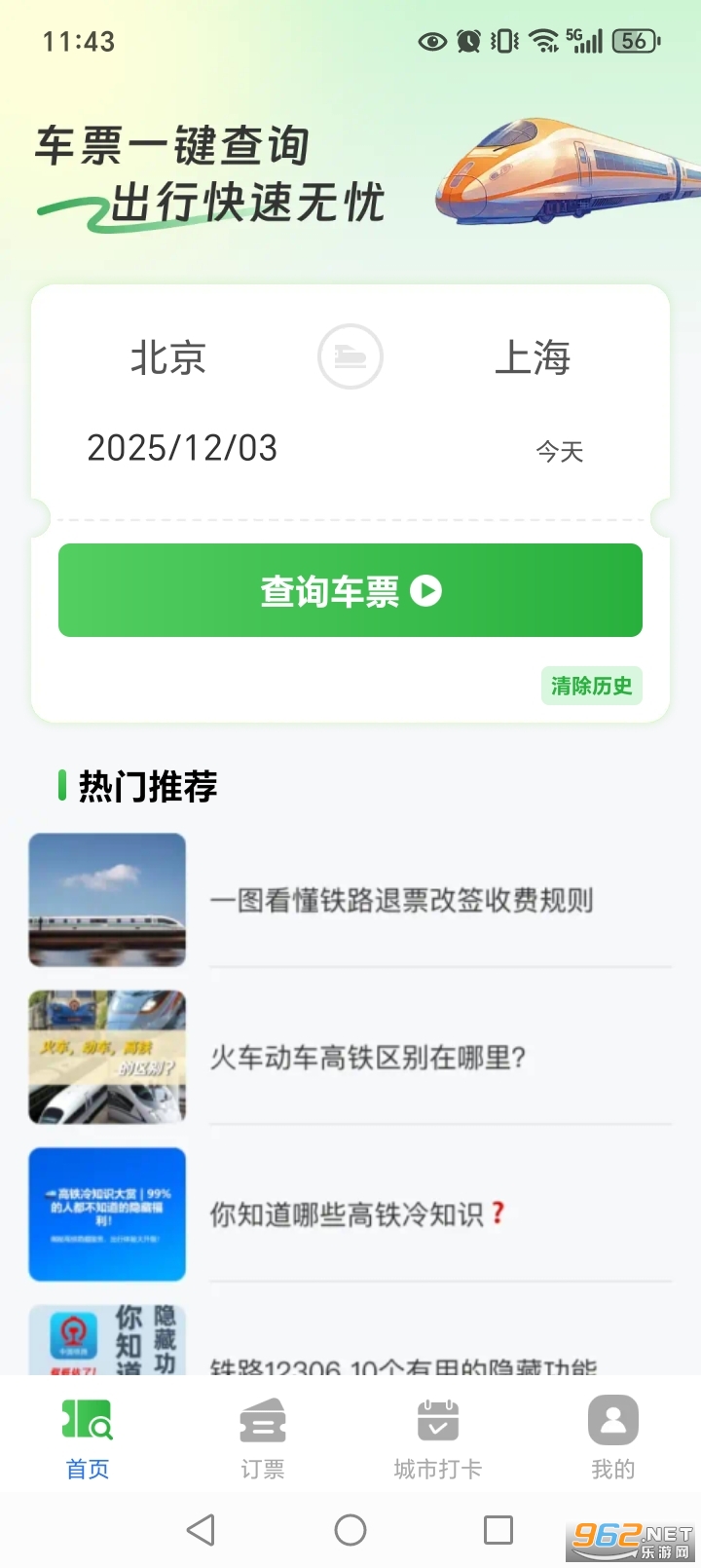Screen dimensions: 701x1568
Task: Tap 今天 to change travel date
Action: click(557, 451)
